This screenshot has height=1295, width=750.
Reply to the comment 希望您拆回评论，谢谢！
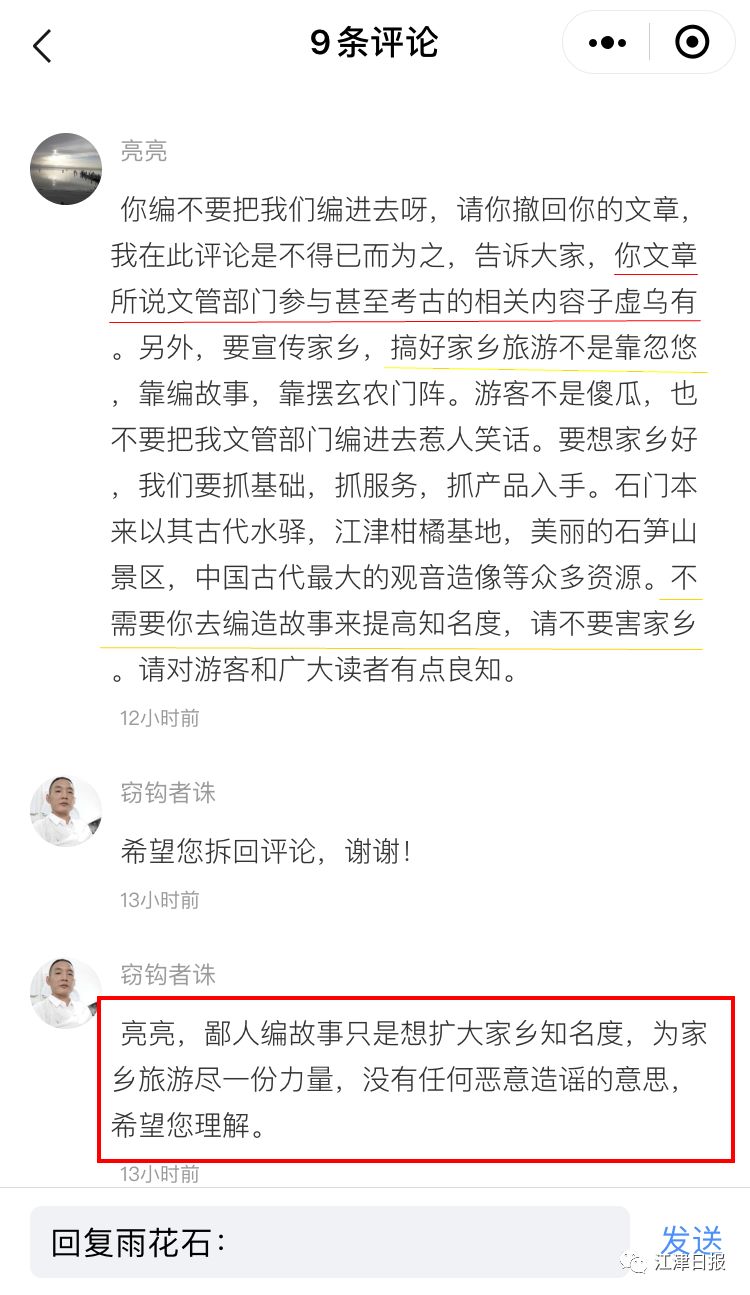pyautogui.click(x=266, y=851)
